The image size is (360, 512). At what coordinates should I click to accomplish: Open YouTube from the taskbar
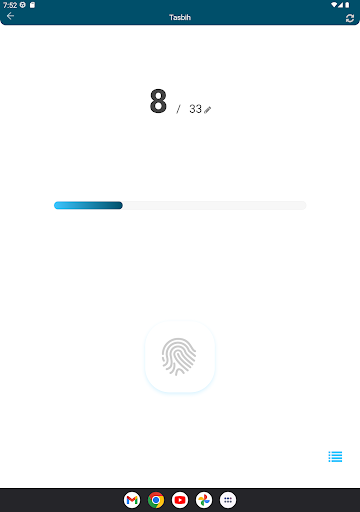(180, 500)
